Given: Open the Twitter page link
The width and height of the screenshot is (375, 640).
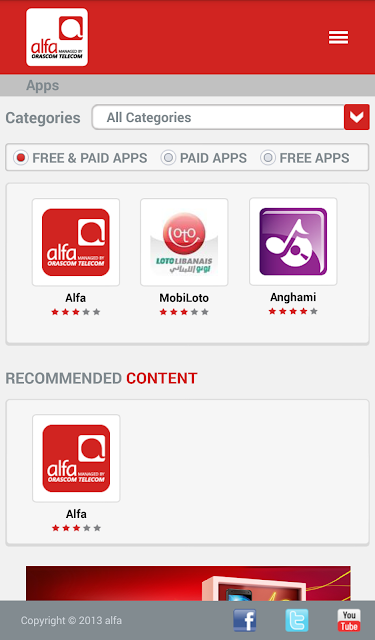Looking at the screenshot, I should click(x=297, y=620).
